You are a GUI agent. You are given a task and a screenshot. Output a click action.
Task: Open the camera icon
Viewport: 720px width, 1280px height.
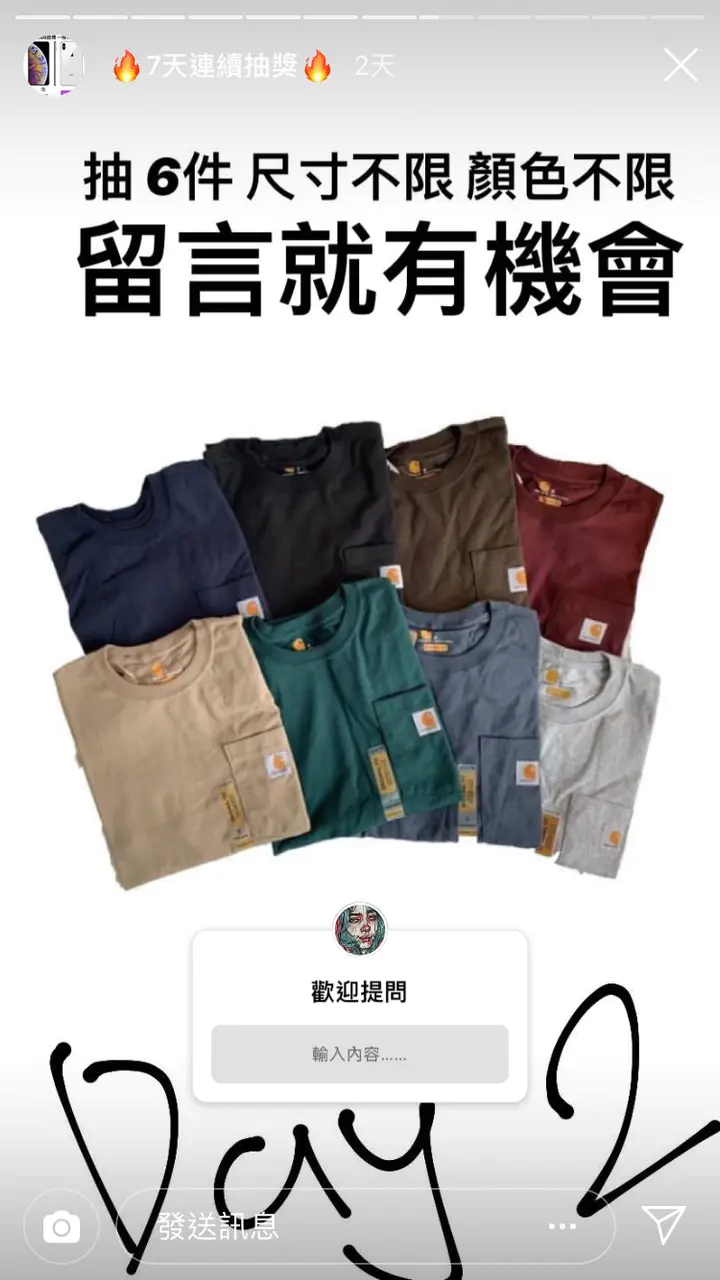click(61, 1226)
